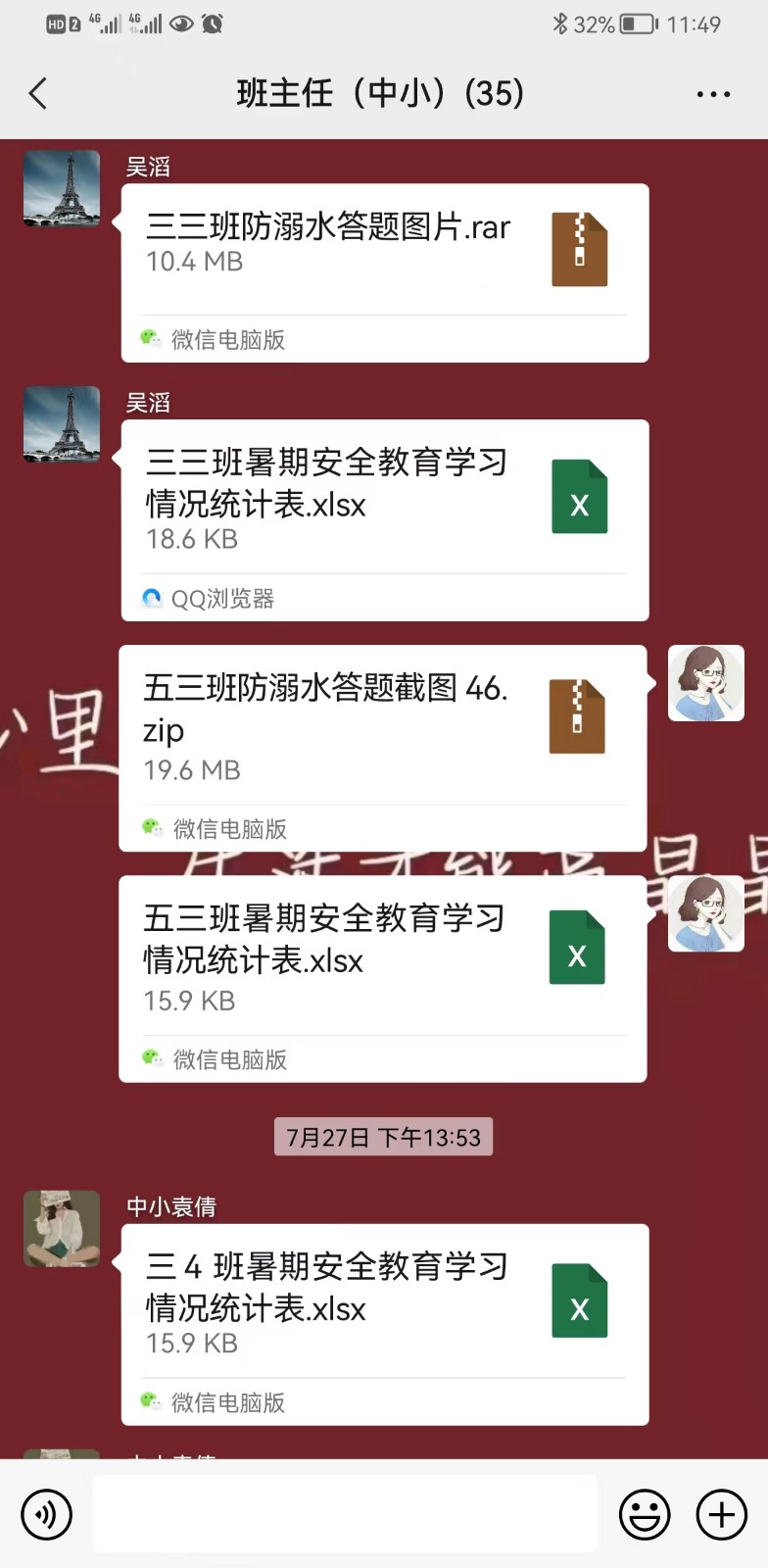
Task: Tap the back arrow to leave the chat
Action: point(36,93)
